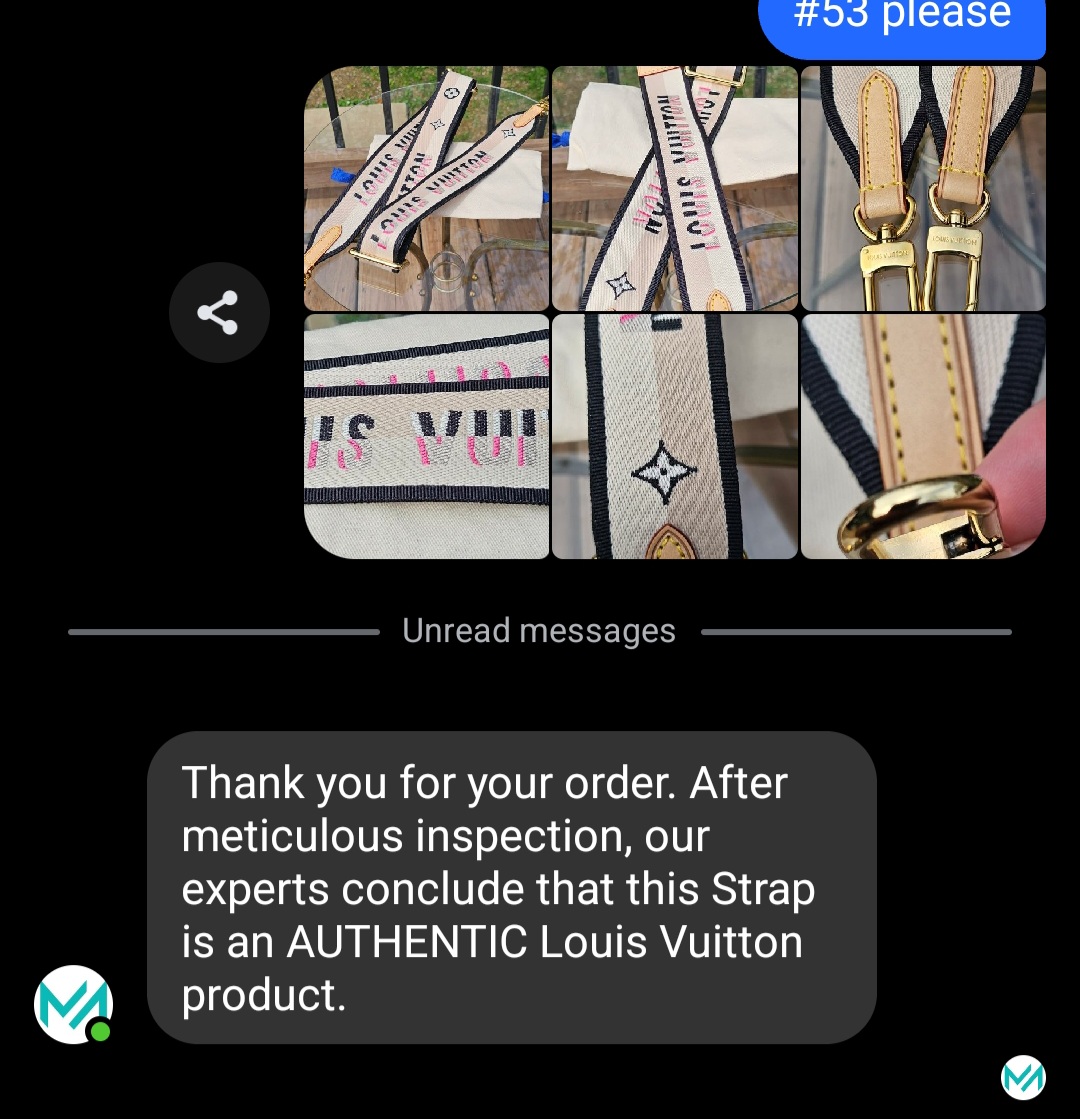Share the sent strap photos

(x=218, y=312)
